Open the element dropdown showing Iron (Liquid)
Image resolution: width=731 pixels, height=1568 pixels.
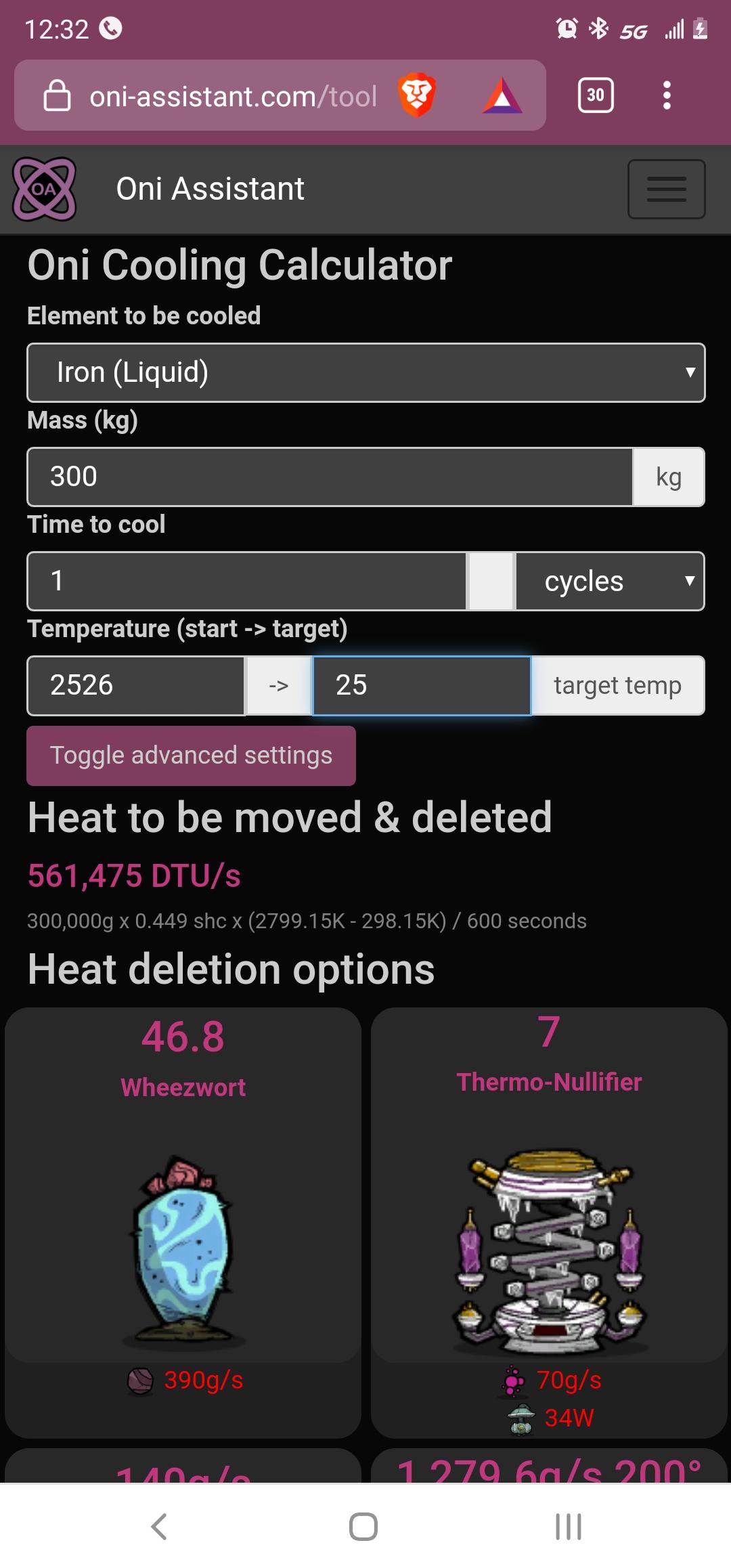tap(365, 373)
